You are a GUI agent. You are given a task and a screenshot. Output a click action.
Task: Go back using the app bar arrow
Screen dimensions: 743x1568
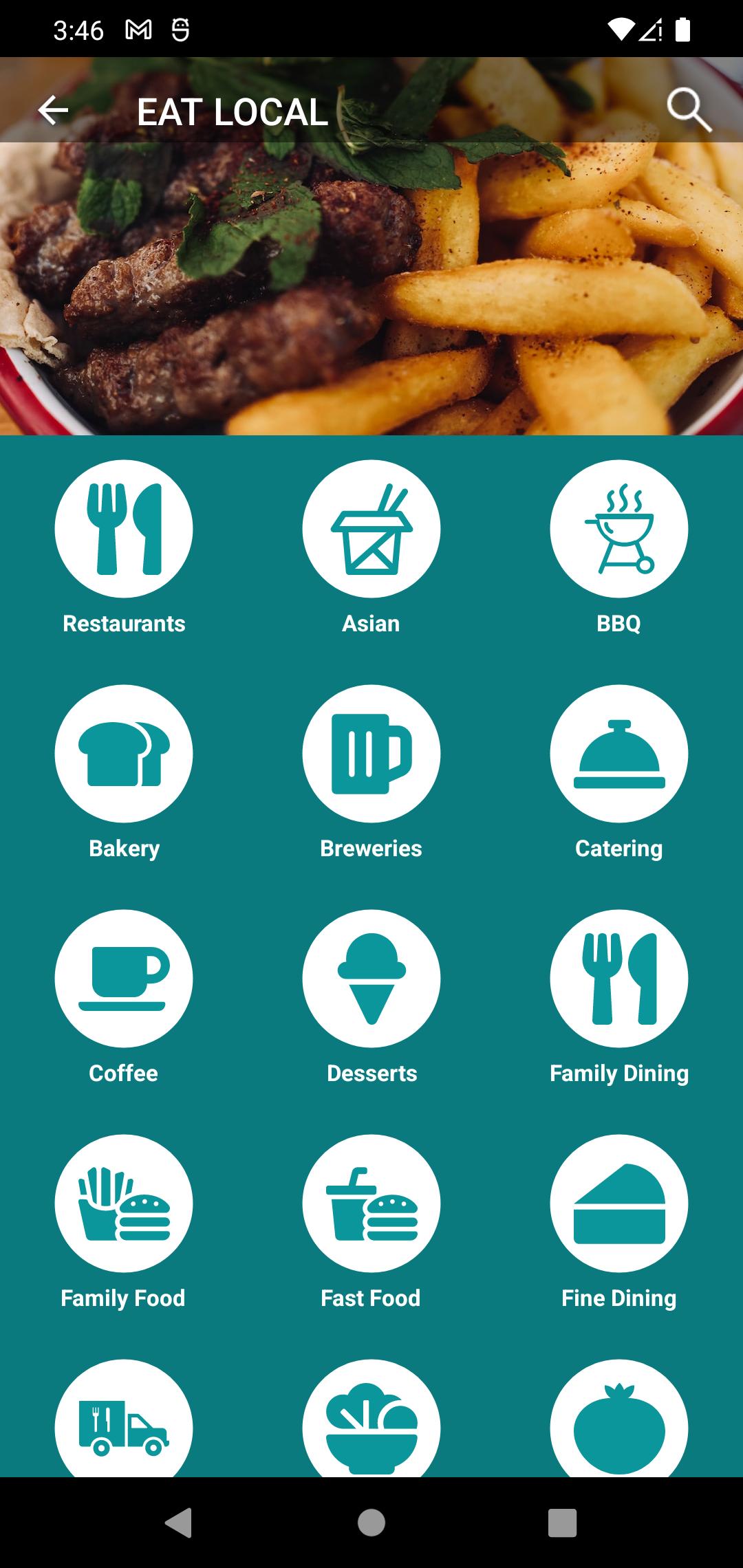[x=53, y=111]
